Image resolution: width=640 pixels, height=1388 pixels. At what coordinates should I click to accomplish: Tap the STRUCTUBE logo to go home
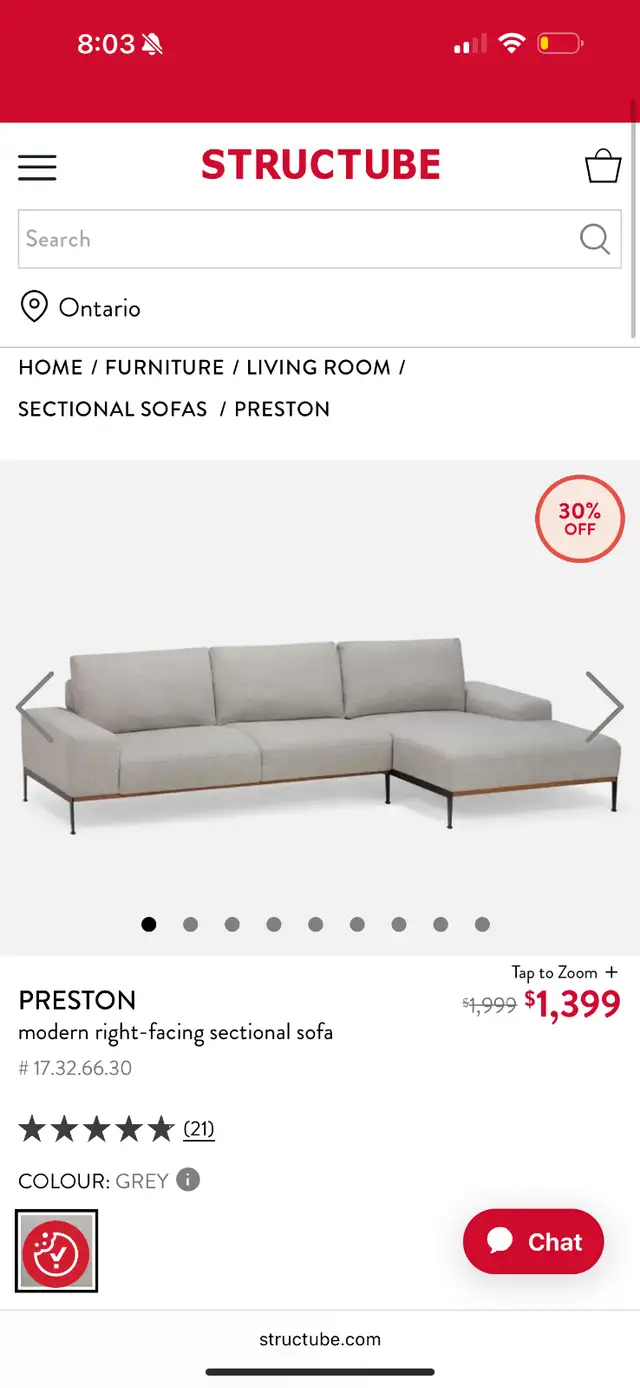(320, 165)
